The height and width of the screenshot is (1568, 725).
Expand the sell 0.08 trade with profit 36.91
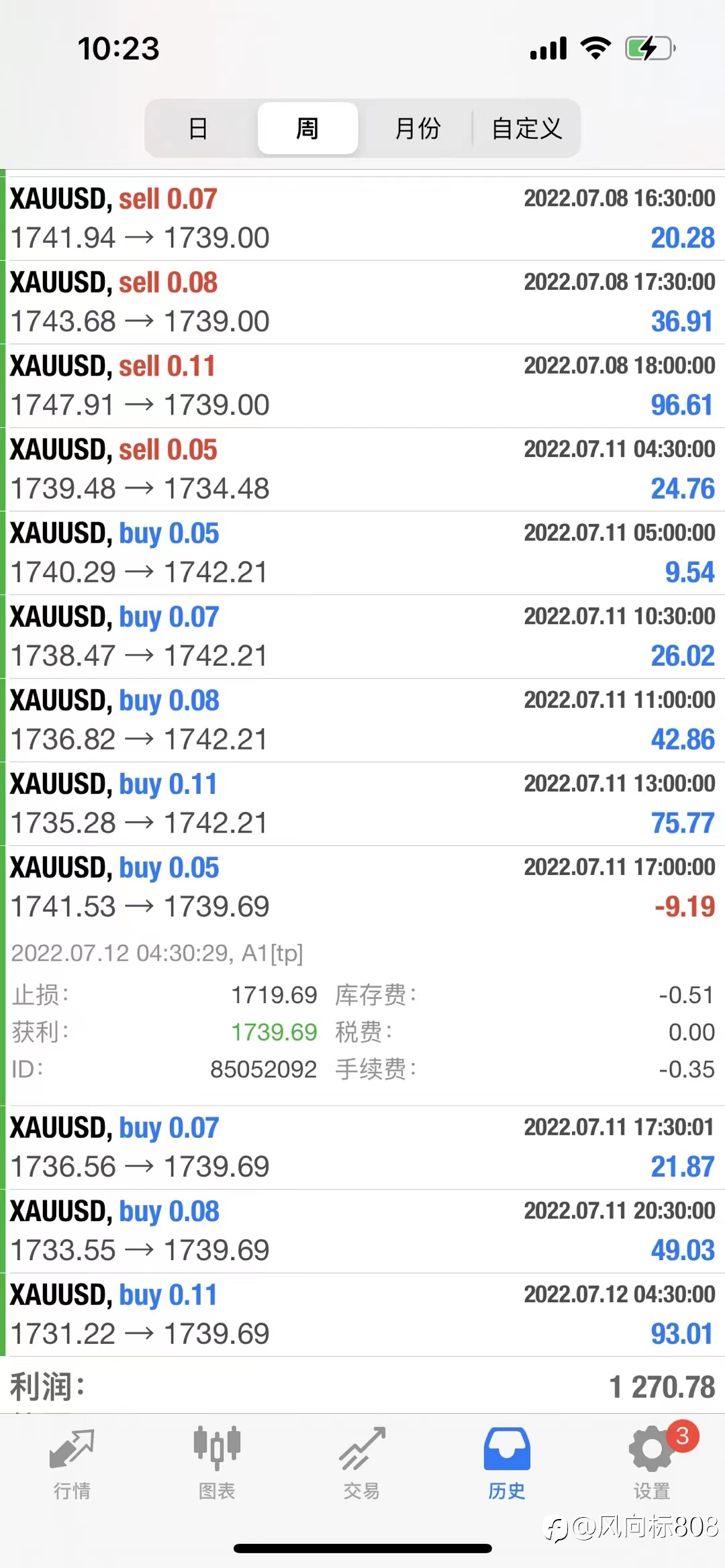pos(362,303)
